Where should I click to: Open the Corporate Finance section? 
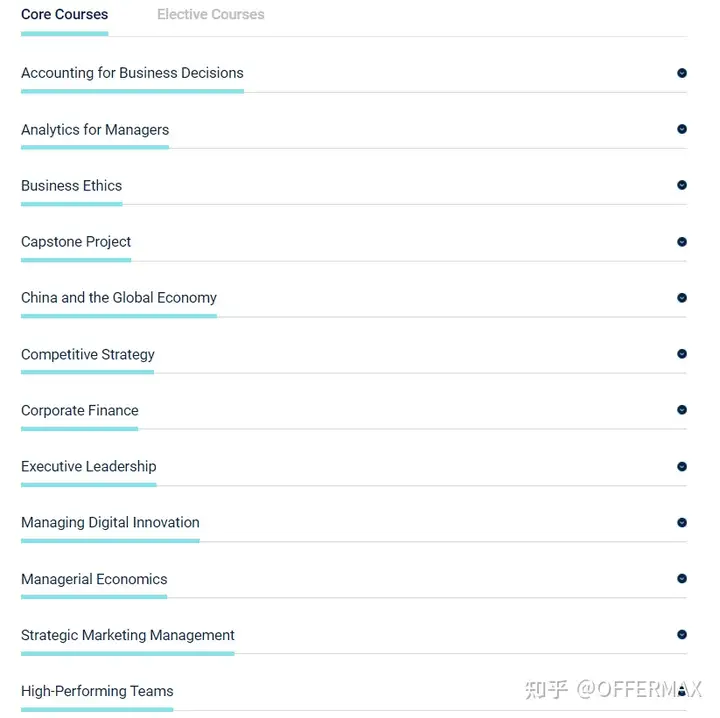[x=682, y=410]
